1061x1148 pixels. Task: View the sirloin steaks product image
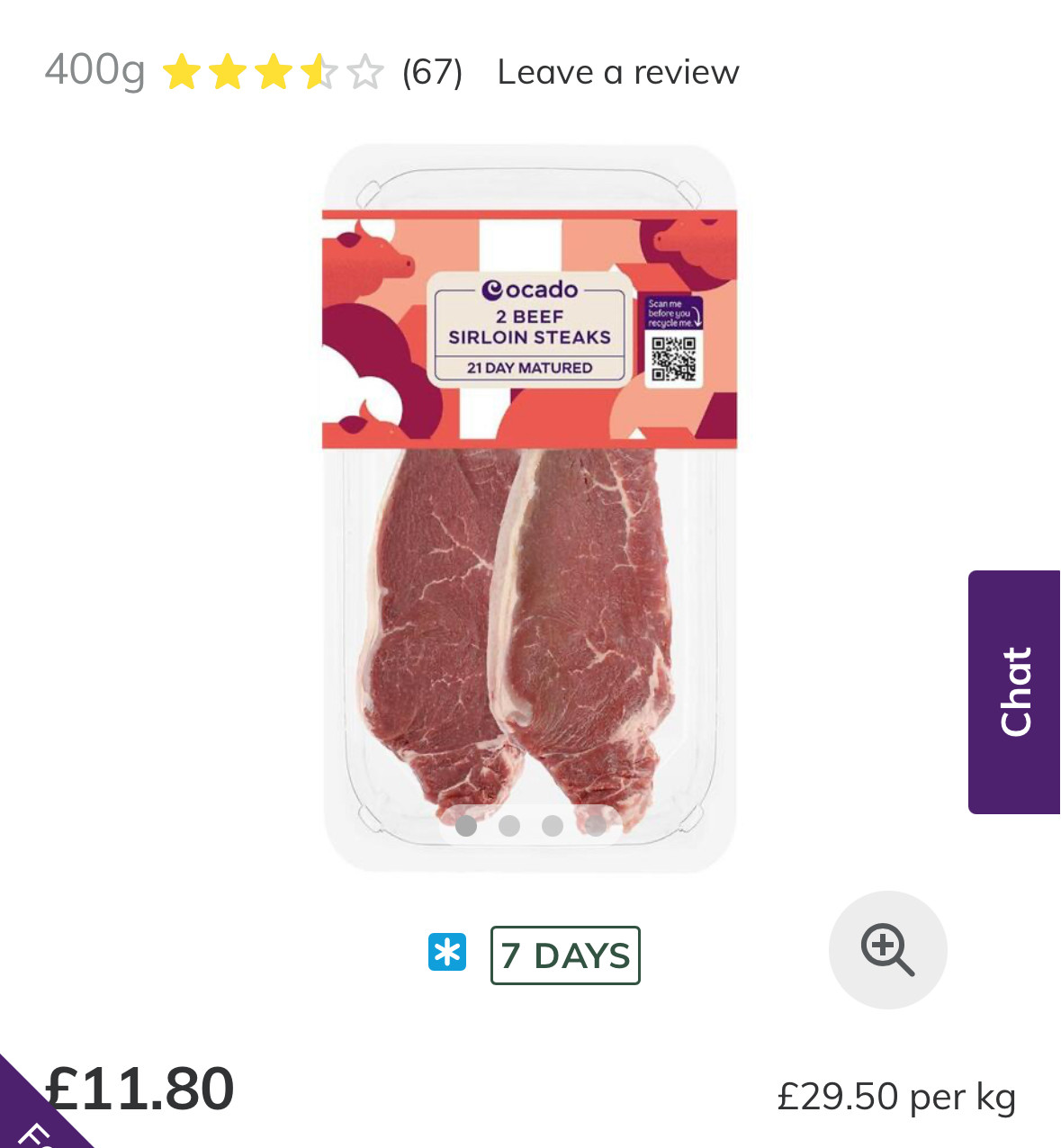click(x=529, y=540)
